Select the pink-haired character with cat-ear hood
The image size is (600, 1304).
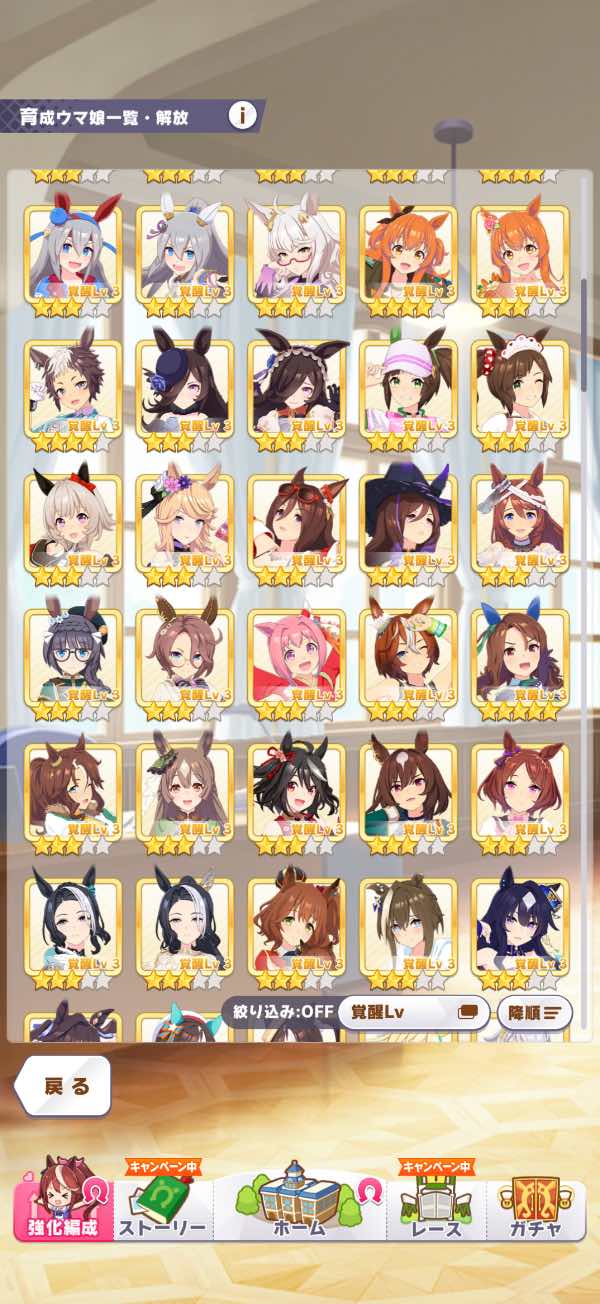coord(297,657)
